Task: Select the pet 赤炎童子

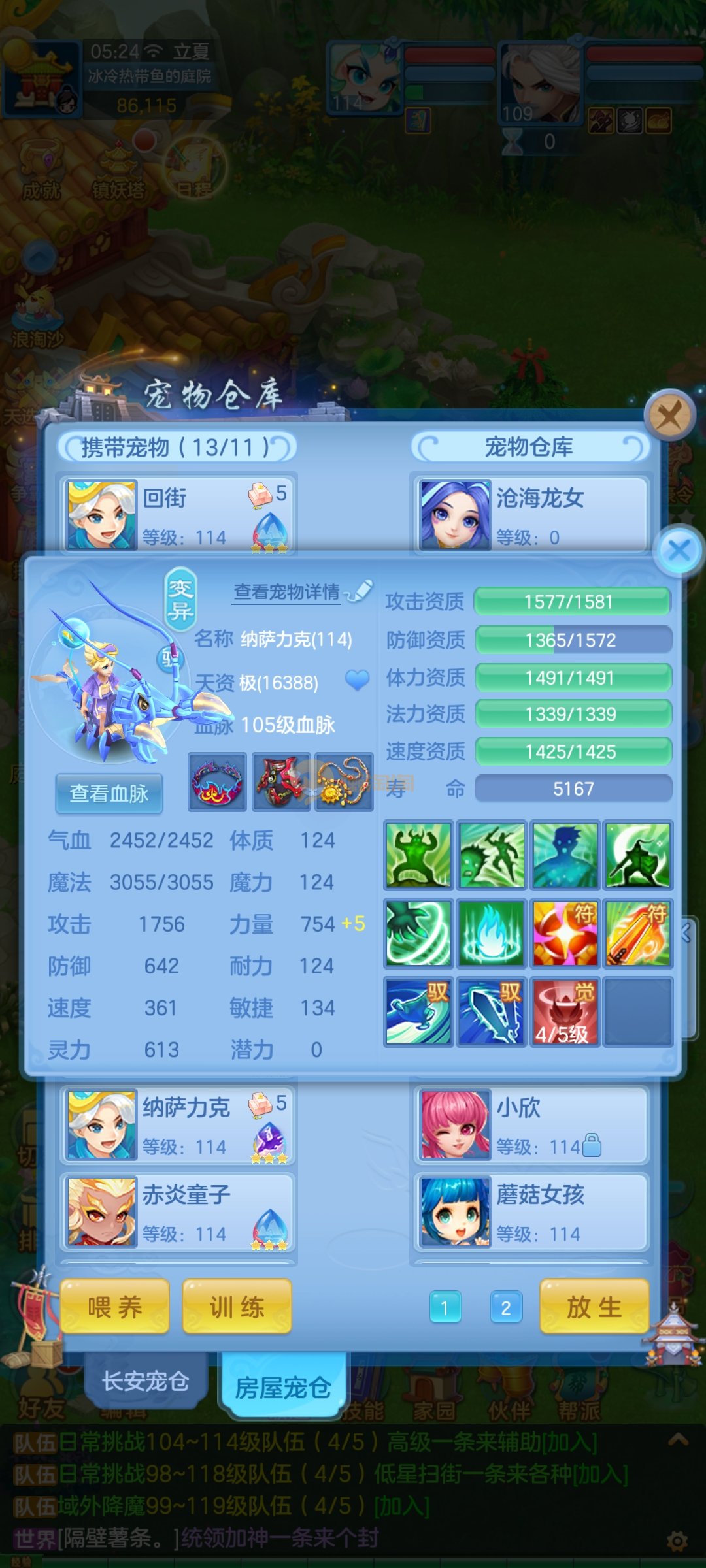Action: click(x=178, y=1213)
